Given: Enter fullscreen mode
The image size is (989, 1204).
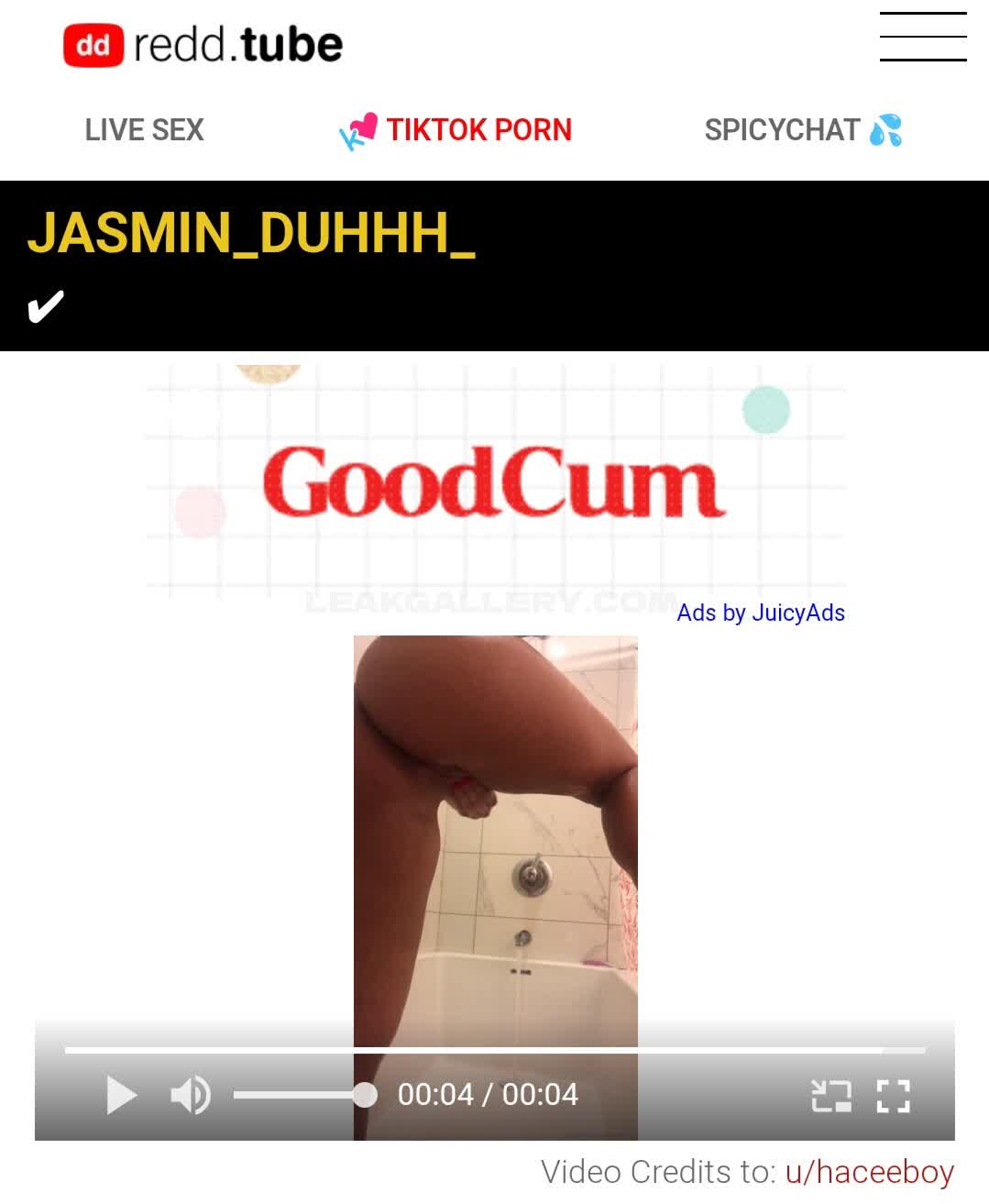Looking at the screenshot, I should [893, 1095].
